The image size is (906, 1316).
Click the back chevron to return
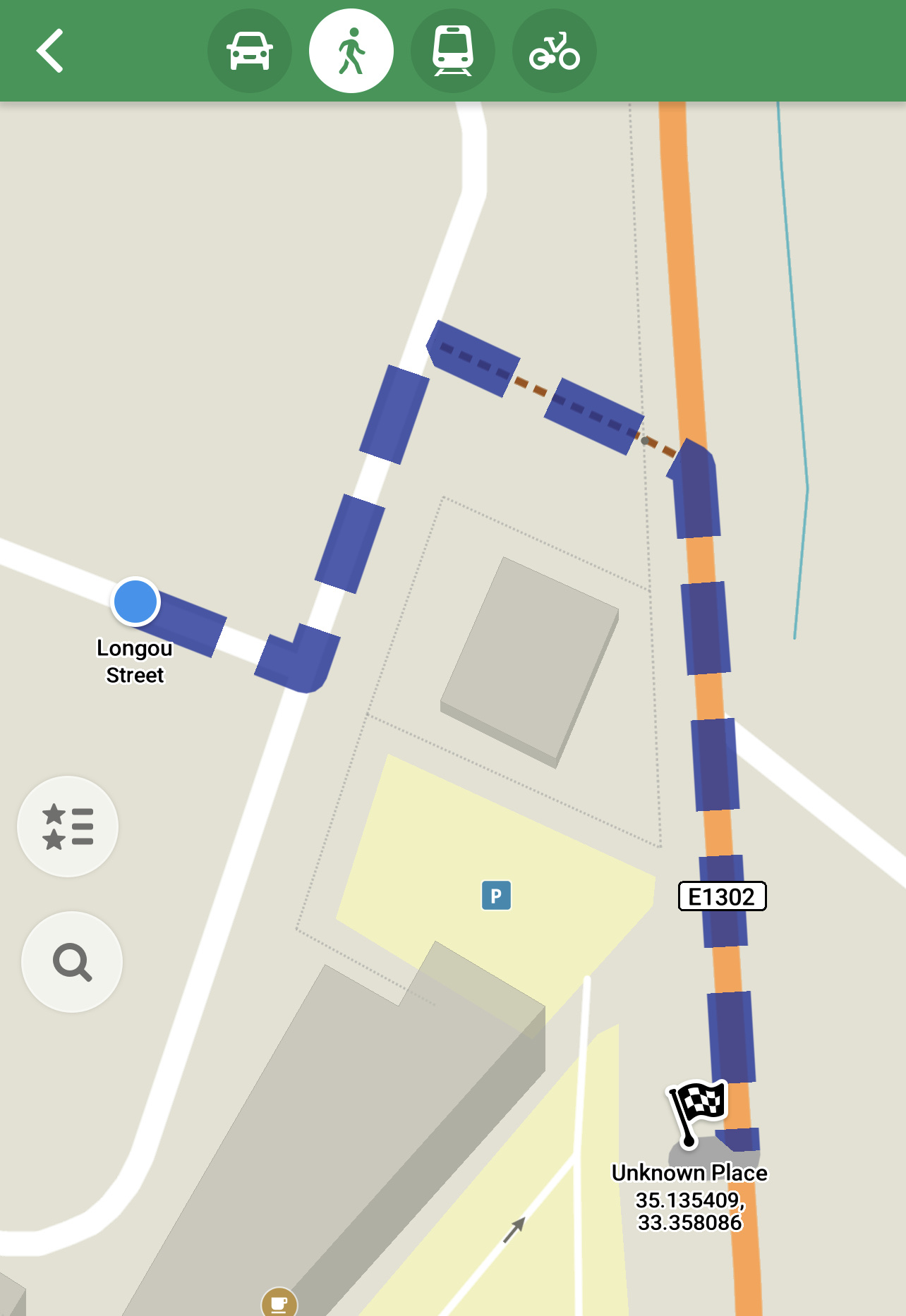coord(51,50)
